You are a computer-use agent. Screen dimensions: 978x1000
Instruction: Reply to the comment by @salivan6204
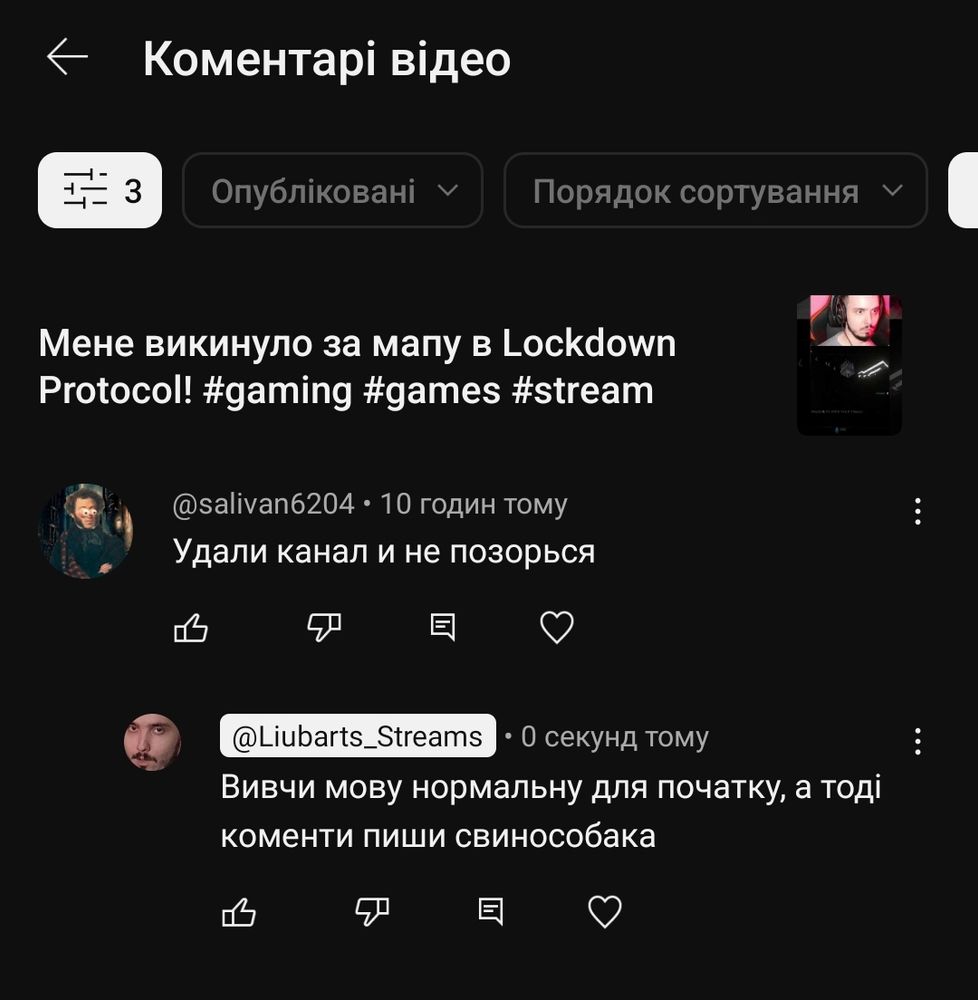[x=442, y=627]
